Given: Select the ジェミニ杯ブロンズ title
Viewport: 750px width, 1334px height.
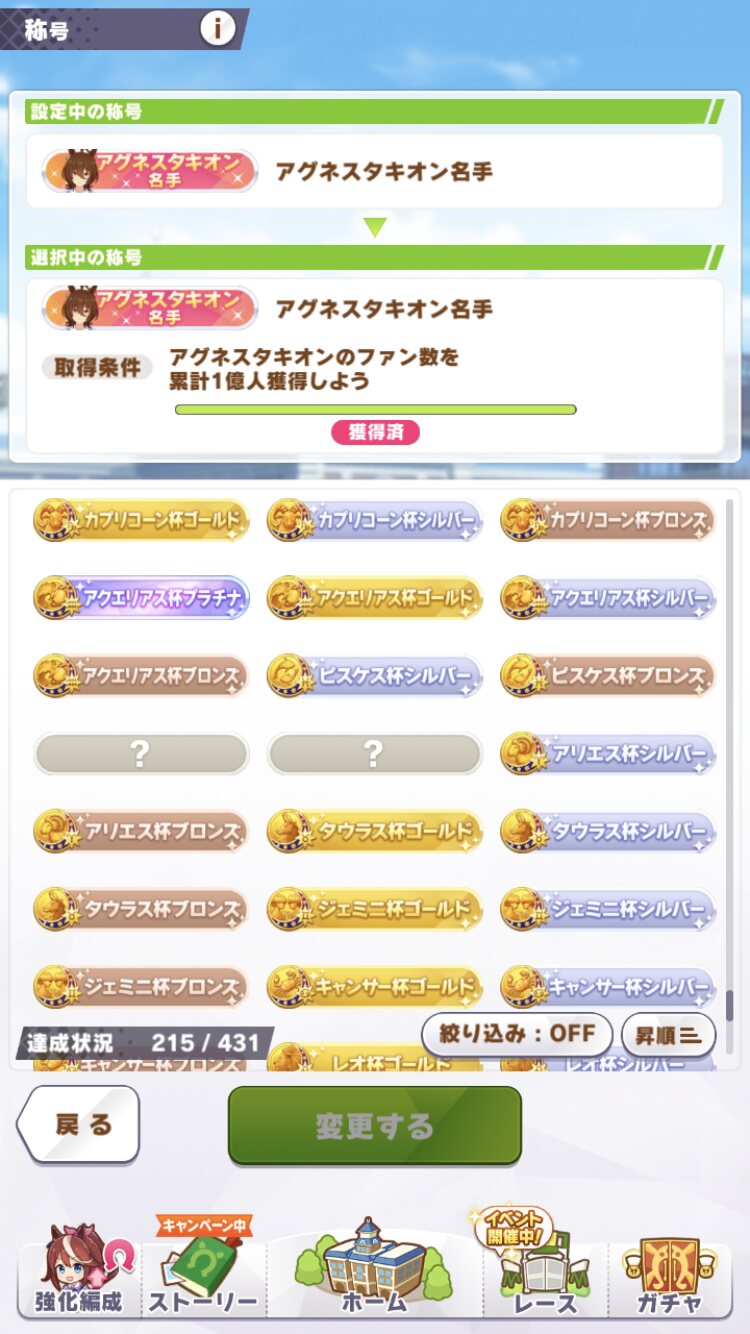Looking at the screenshot, I should tap(141, 987).
